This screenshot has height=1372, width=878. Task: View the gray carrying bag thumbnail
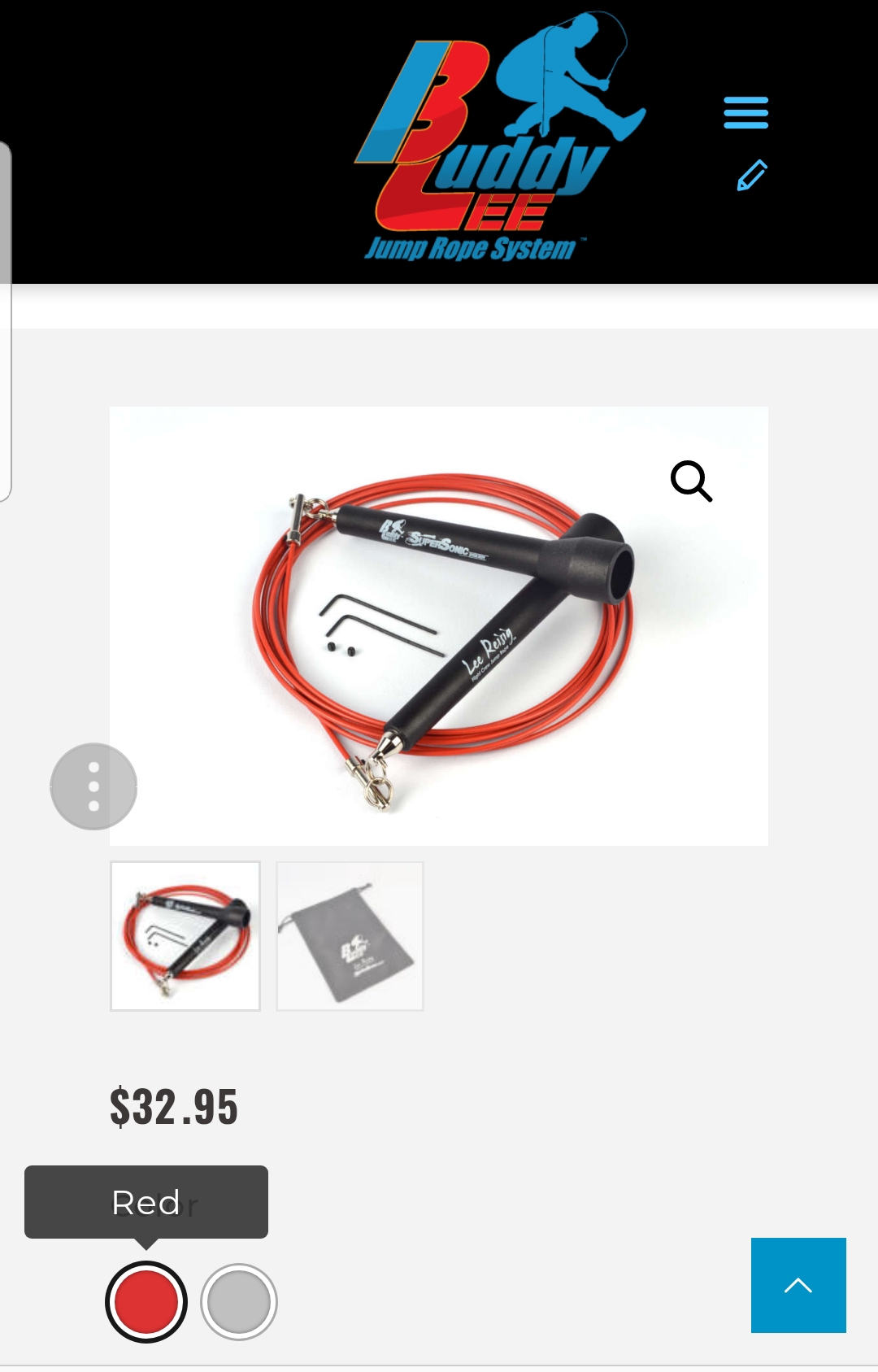(x=350, y=936)
